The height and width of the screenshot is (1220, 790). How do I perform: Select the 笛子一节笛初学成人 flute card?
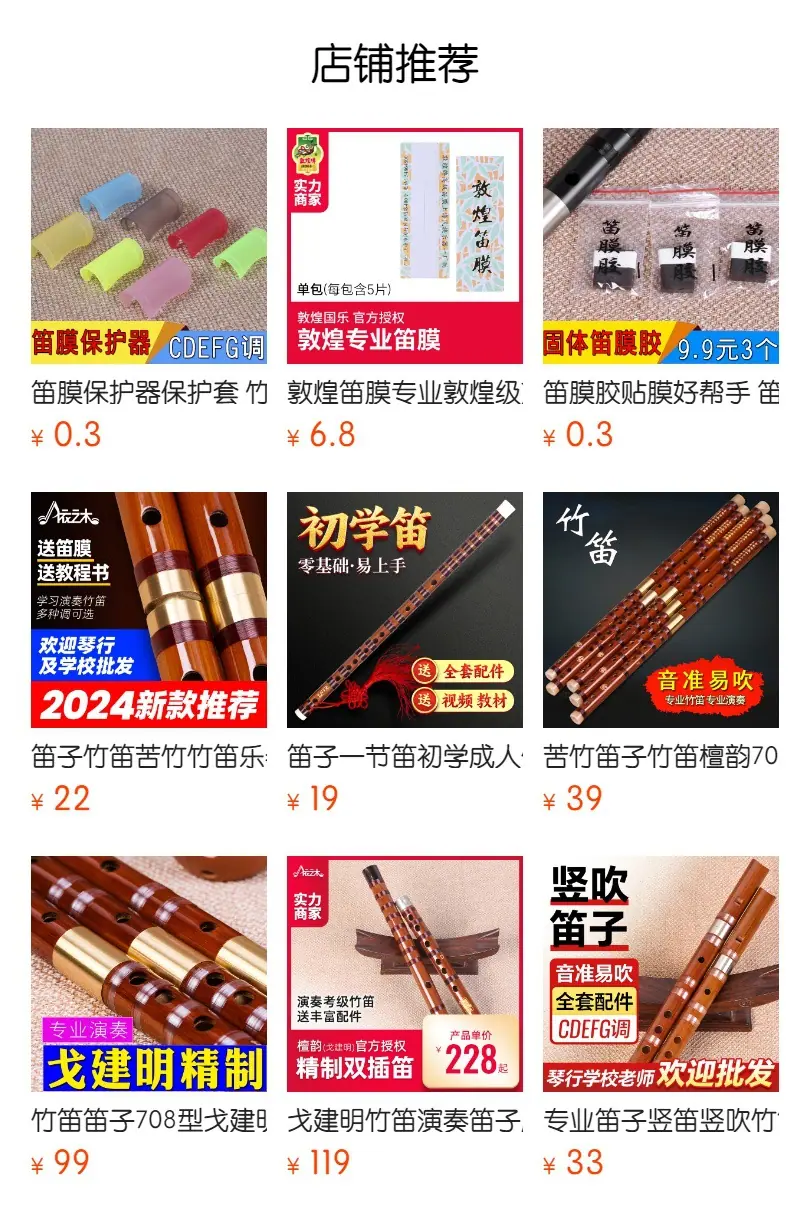(x=405, y=654)
